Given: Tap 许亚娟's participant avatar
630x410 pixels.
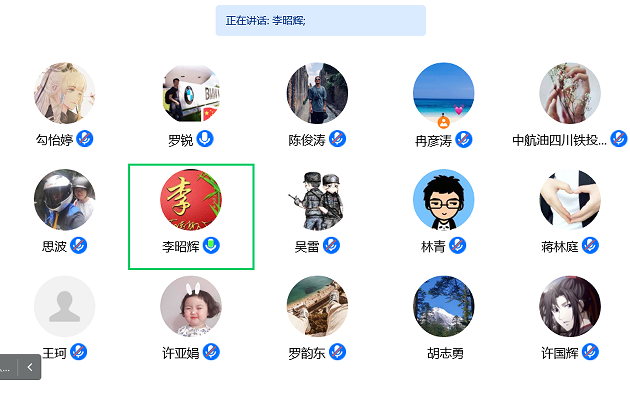Looking at the screenshot, I should coord(191,306).
